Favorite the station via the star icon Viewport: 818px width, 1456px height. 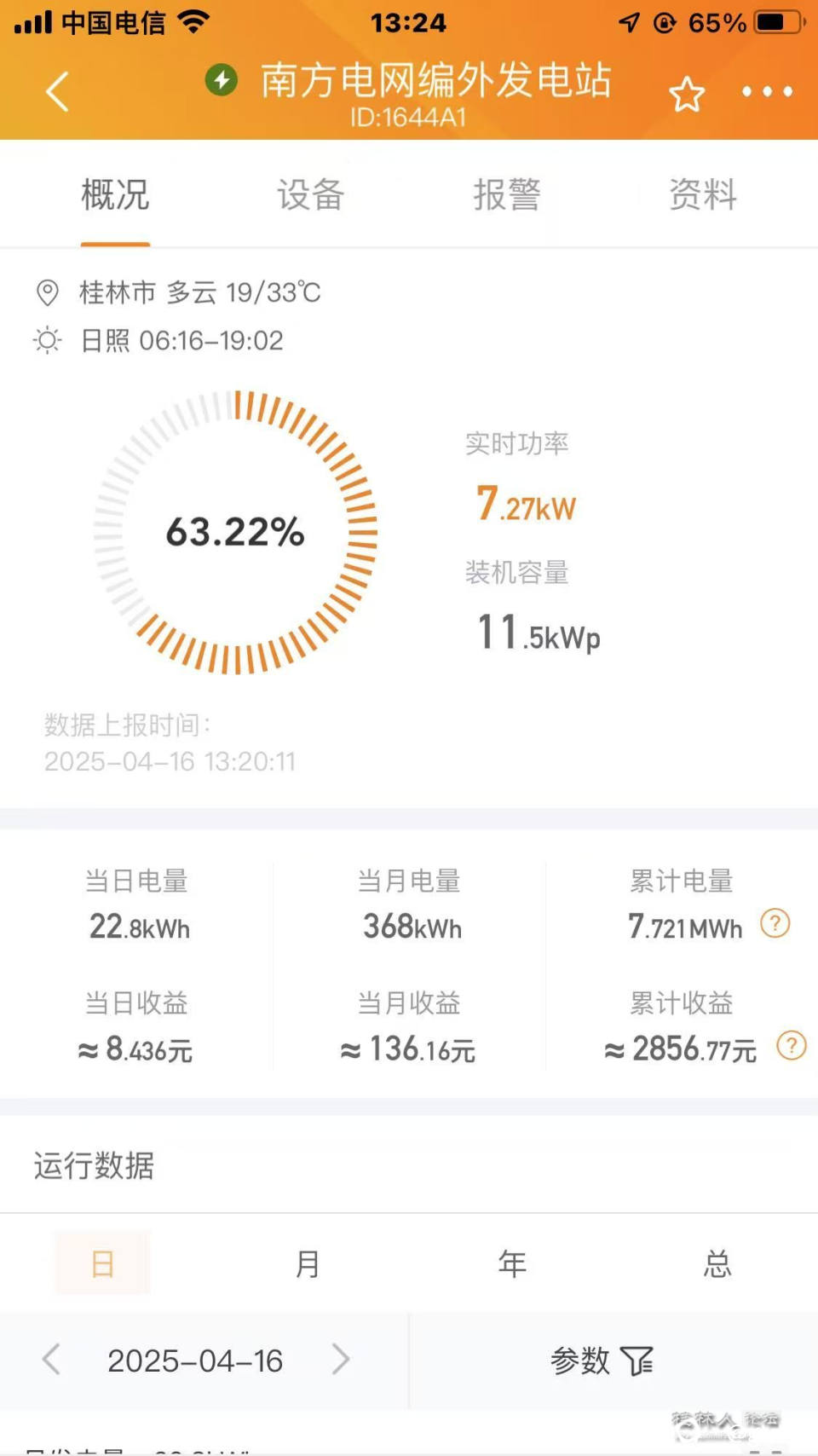(x=687, y=92)
